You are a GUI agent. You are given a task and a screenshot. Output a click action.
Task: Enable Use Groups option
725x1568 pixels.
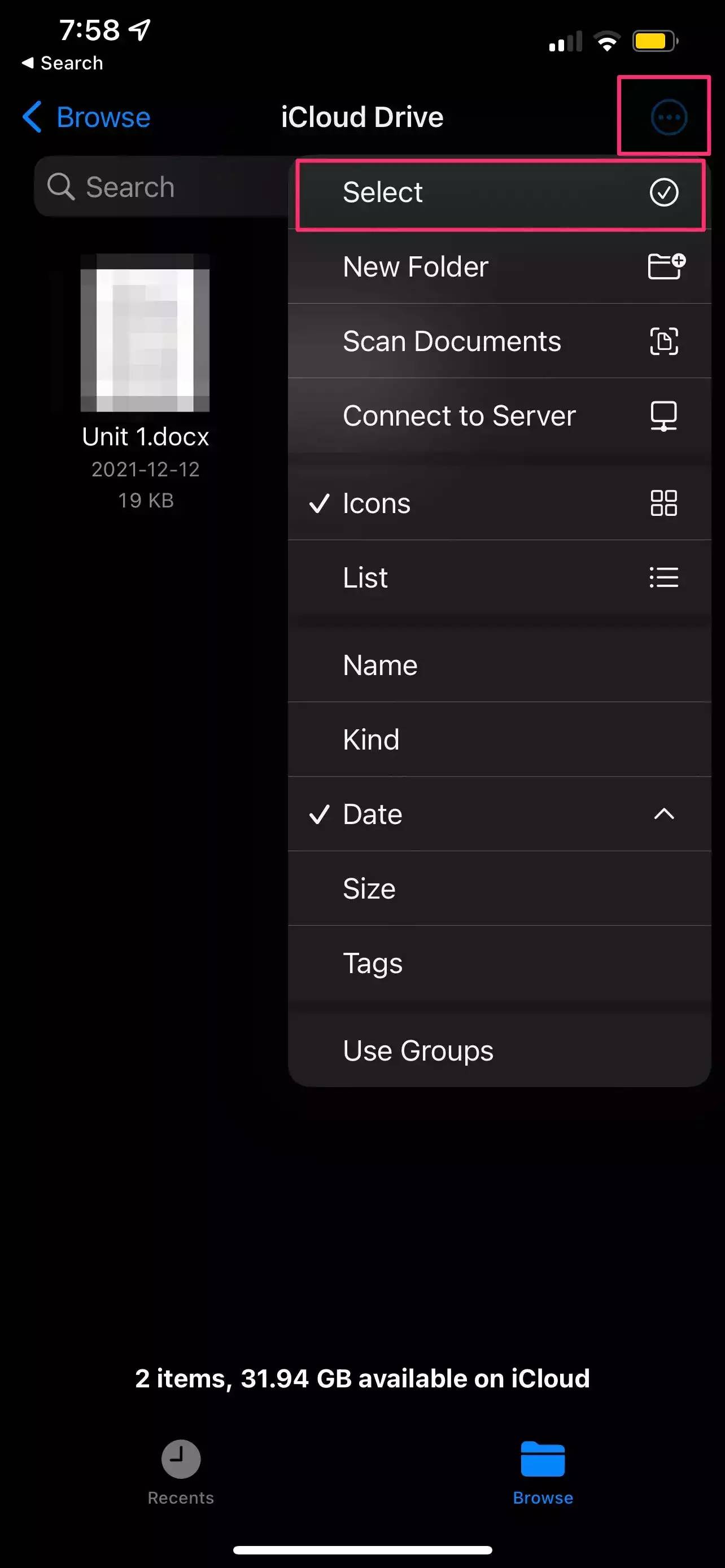[499, 1050]
